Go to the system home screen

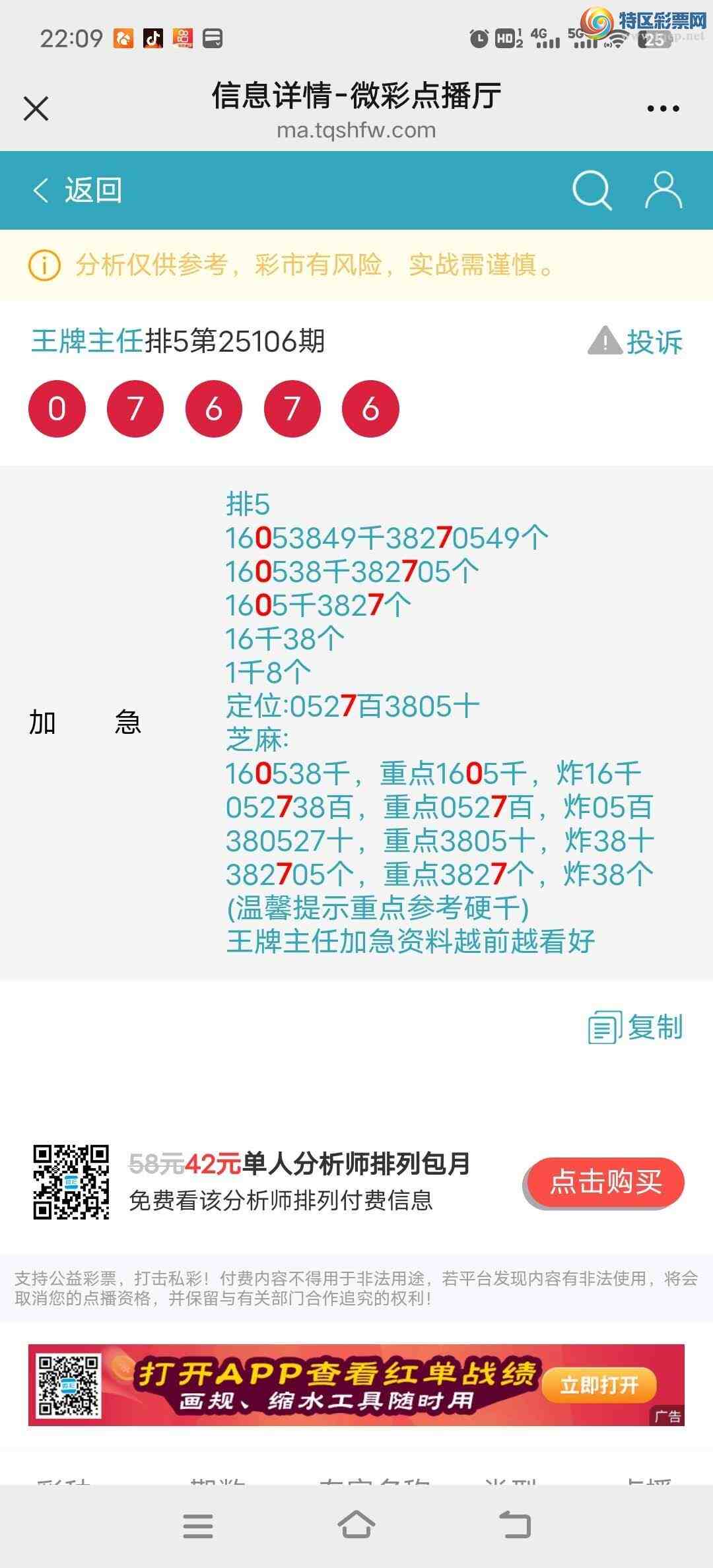356,1525
